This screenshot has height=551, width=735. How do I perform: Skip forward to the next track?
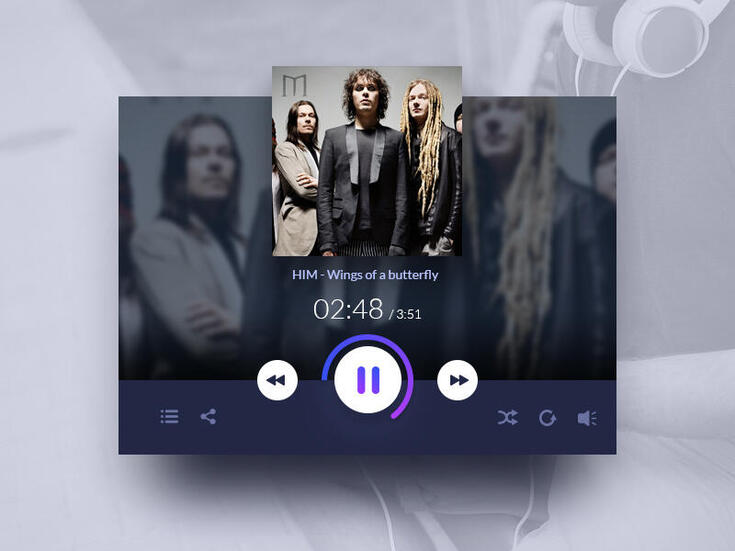[458, 381]
